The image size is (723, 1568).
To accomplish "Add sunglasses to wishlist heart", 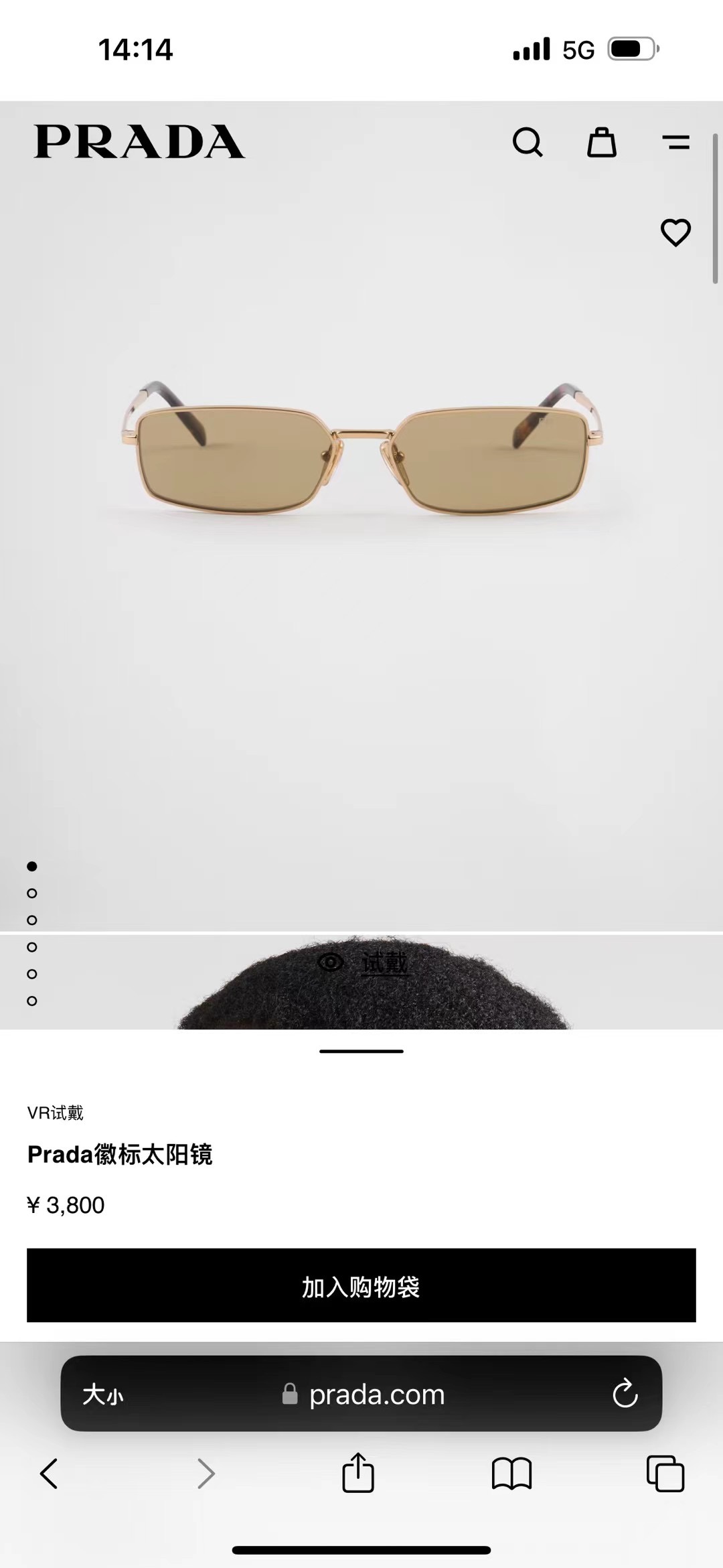I will tap(675, 233).
